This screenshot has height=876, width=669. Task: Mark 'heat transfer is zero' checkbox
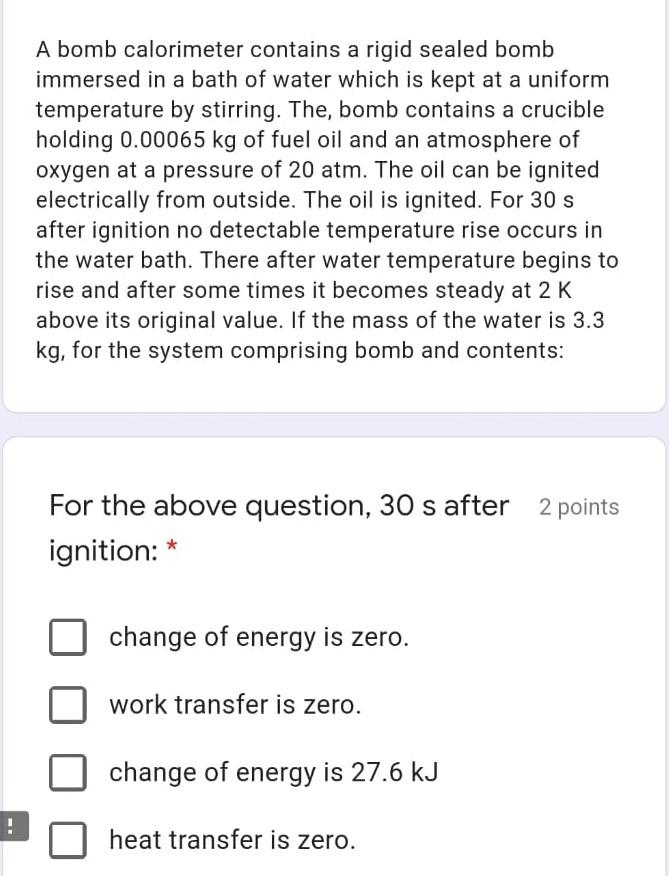tap(67, 840)
